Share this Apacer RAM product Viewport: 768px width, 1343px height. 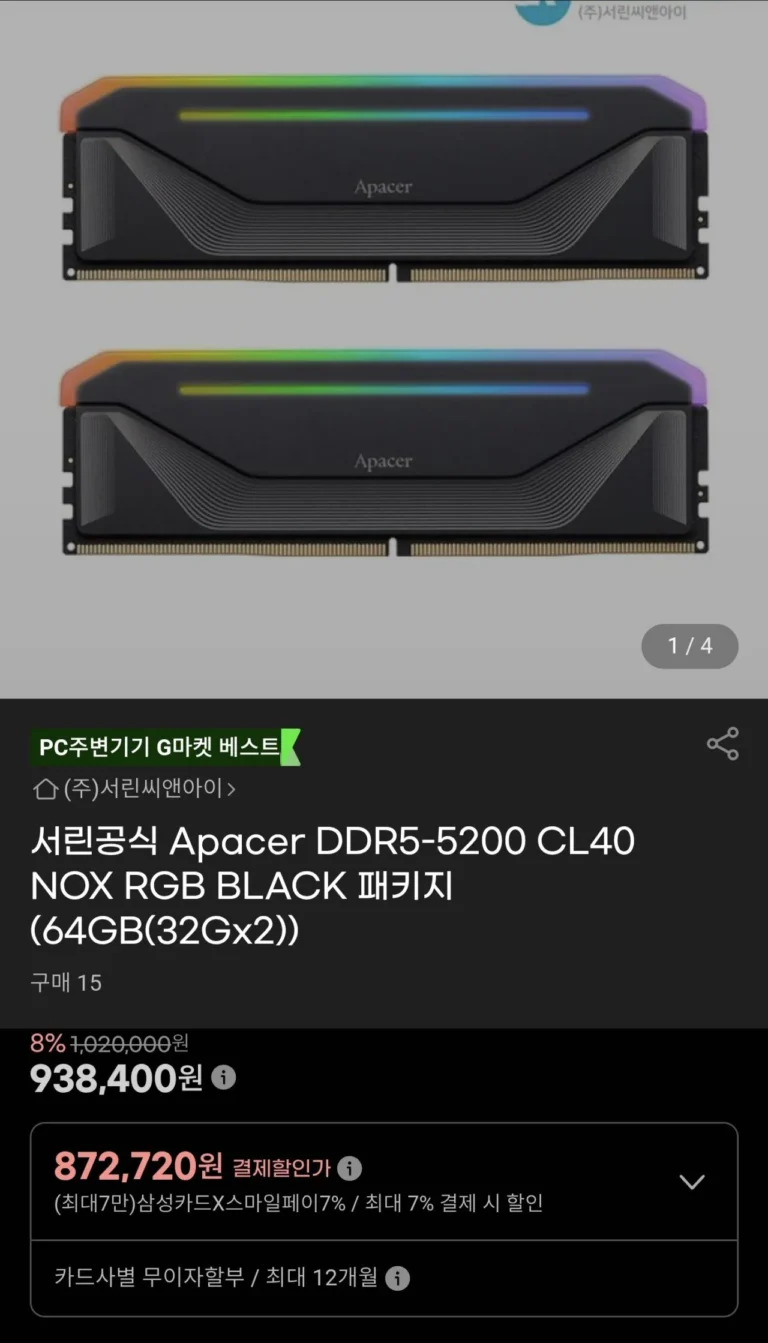722,744
